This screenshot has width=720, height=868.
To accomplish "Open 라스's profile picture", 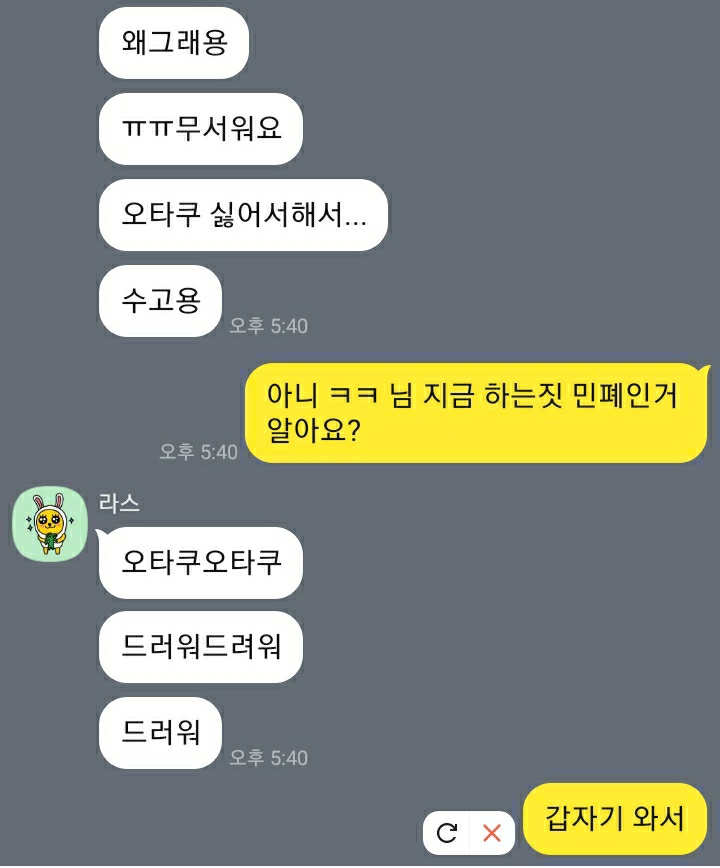I will click(51, 523).
